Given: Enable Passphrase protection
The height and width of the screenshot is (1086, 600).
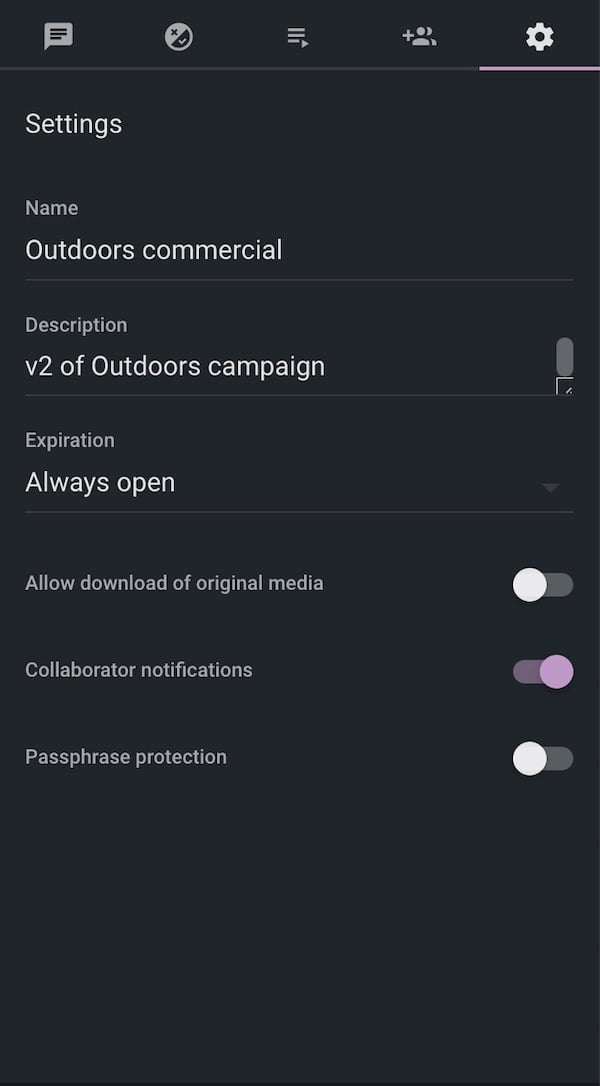Looking at the screenshot, I should point(543,759).
